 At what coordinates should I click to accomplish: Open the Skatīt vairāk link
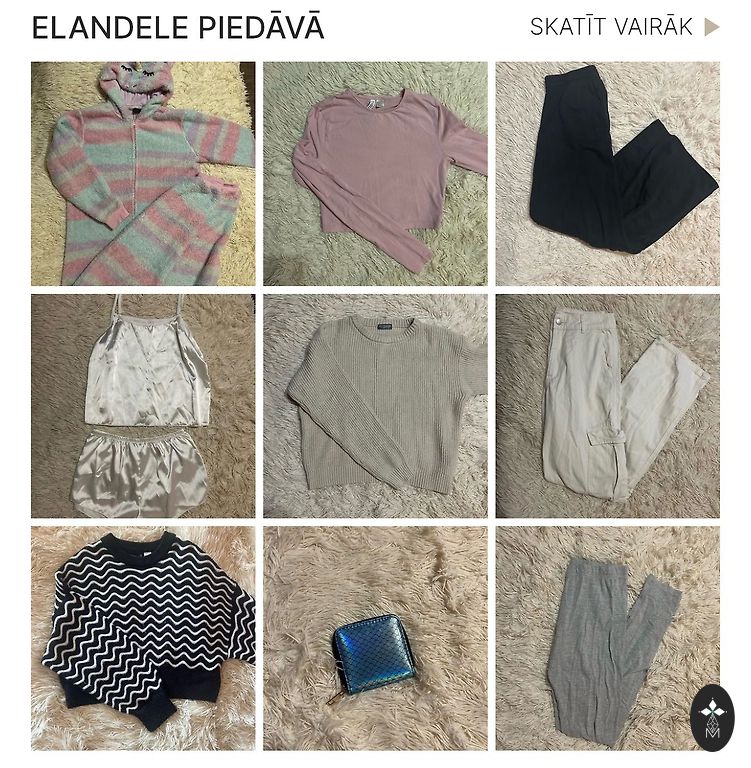tap(623, 27)
